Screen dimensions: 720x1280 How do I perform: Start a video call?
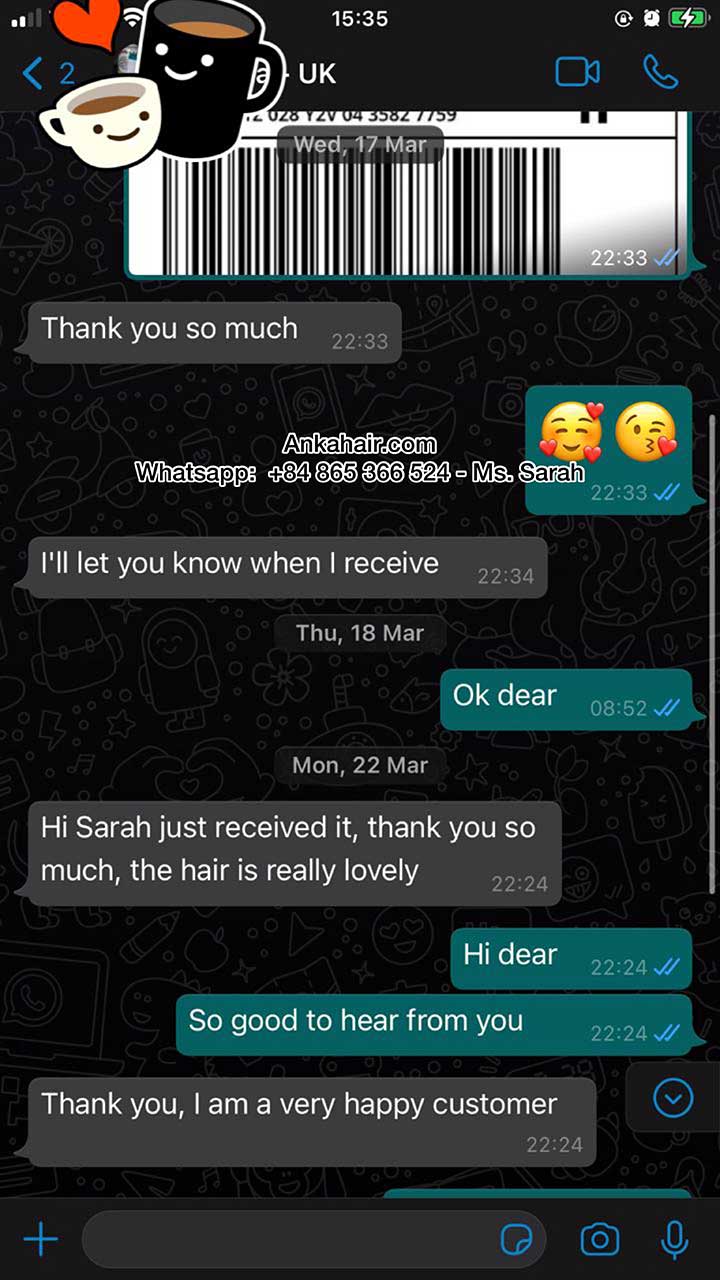coord(577,72)
